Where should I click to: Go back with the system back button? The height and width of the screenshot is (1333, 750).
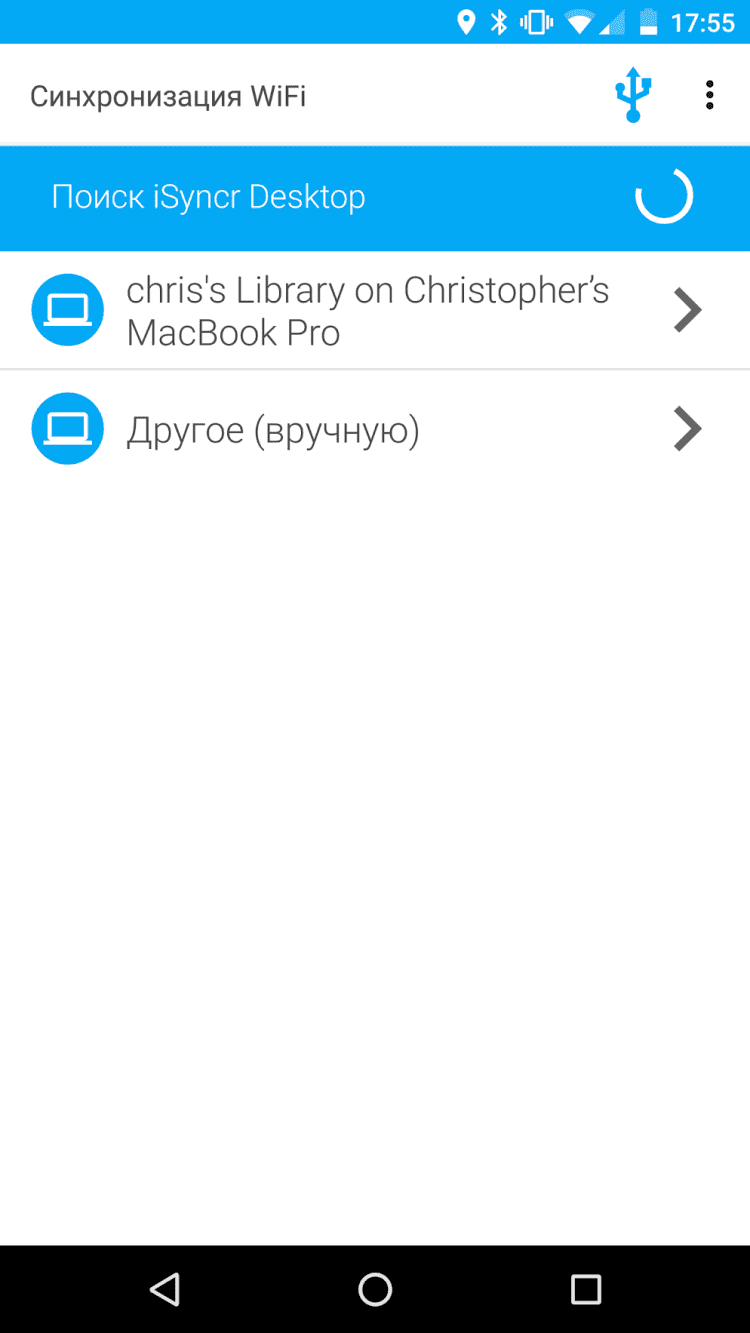click(x=165, y=1289)
